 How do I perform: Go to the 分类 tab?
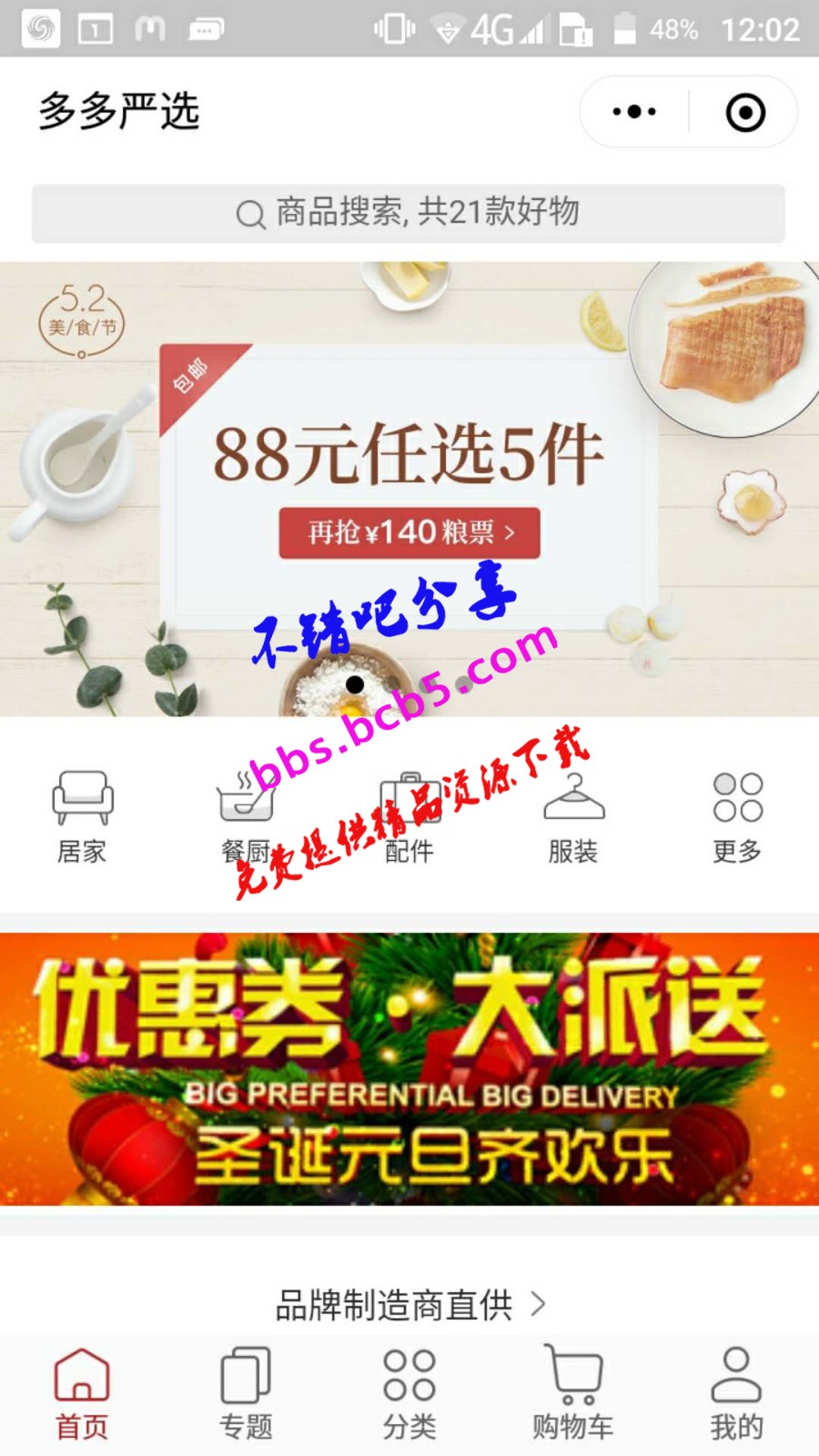[409, 1394]
